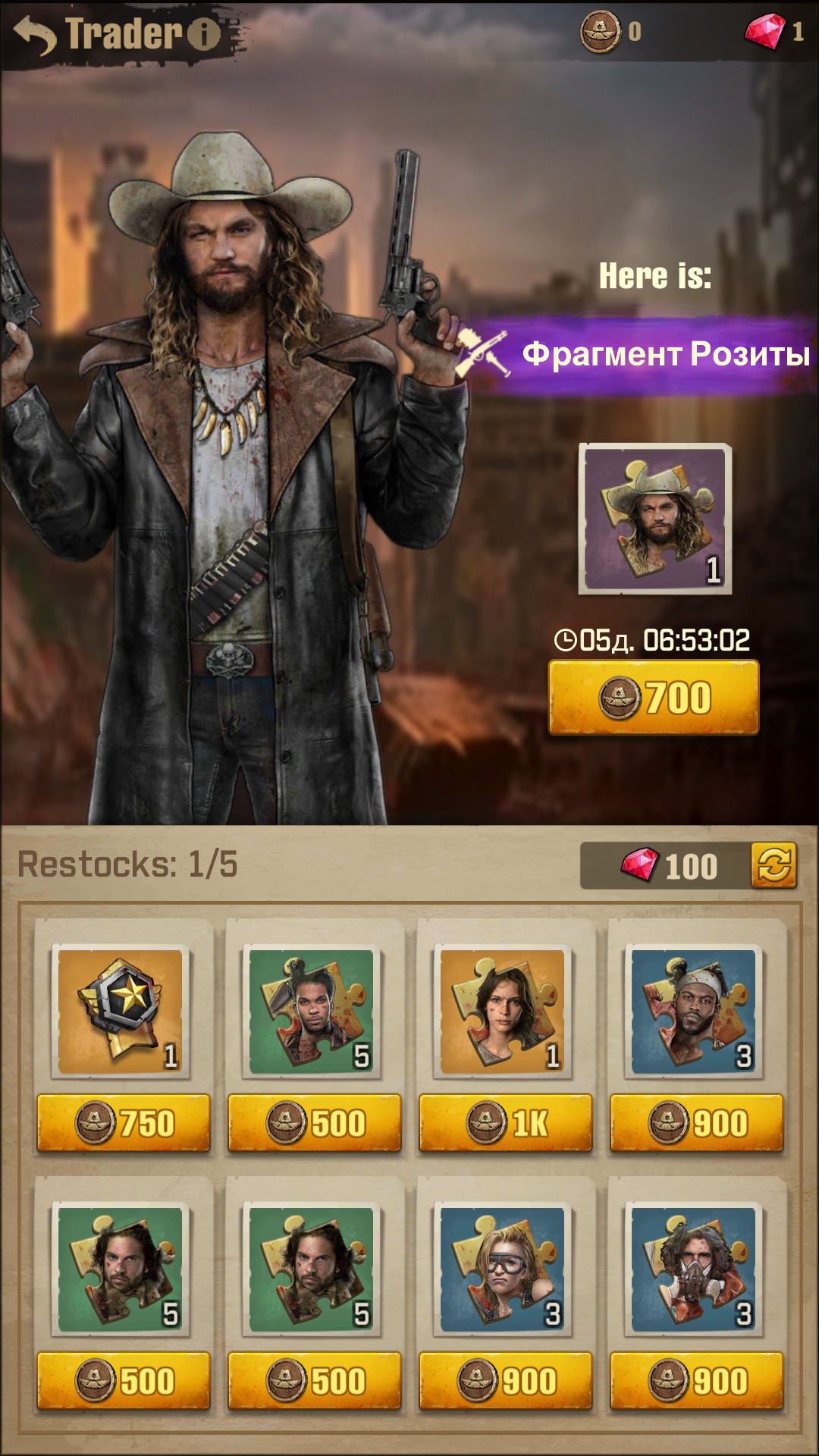Viewport: 819px width, 1456px height.
Task: Buy Rosita's fragment for 700 coins
Action: 653,698
